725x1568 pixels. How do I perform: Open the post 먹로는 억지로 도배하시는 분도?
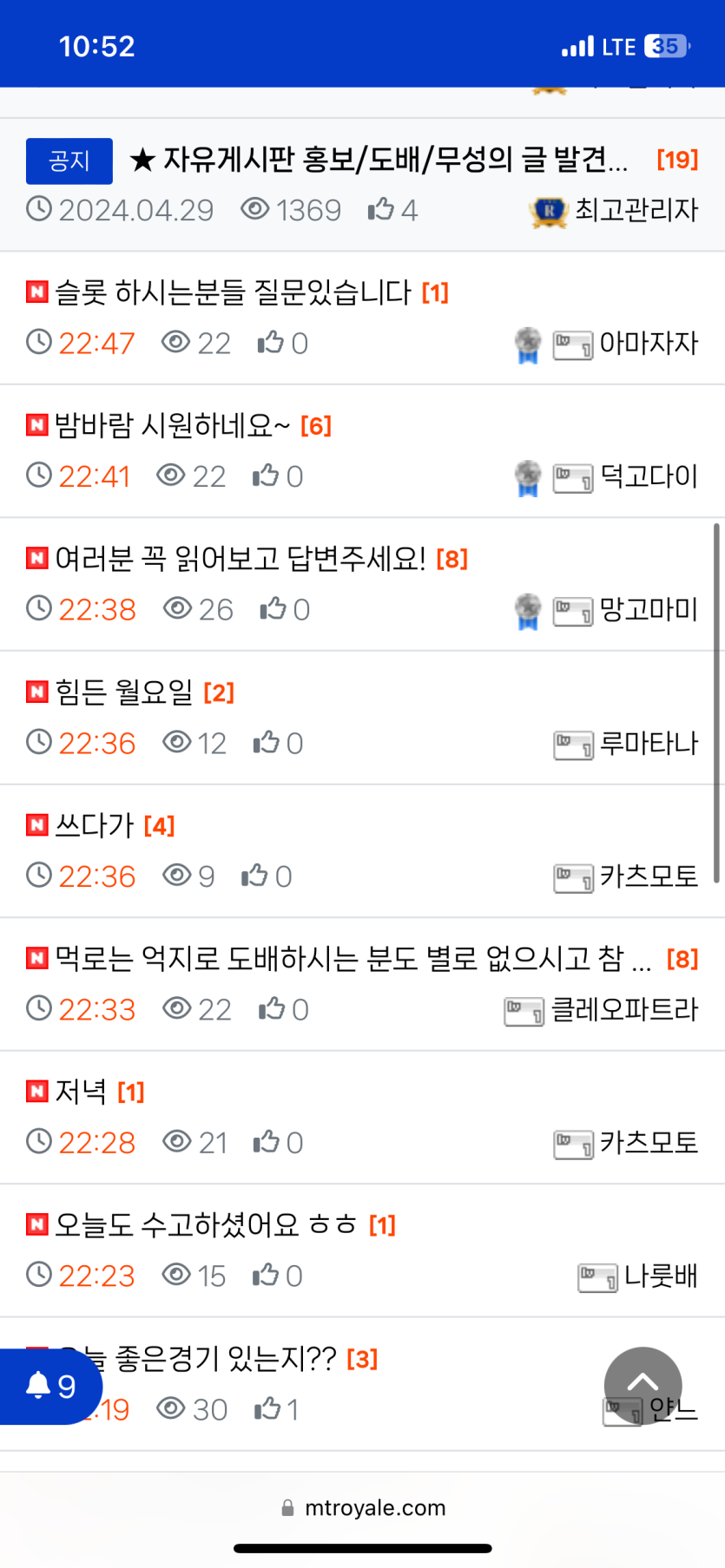coord(339,959)
